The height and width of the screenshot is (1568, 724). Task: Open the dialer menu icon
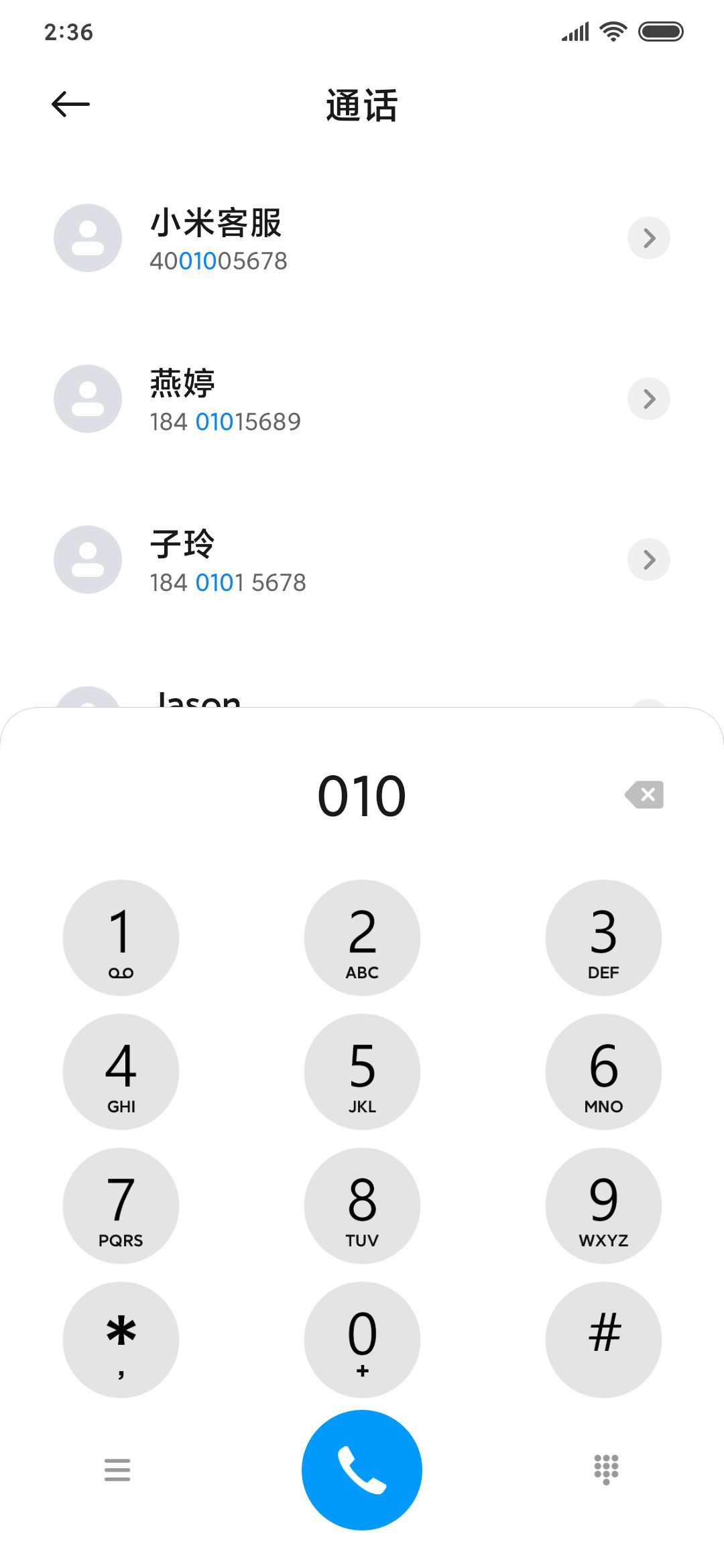coord(117,1469)
